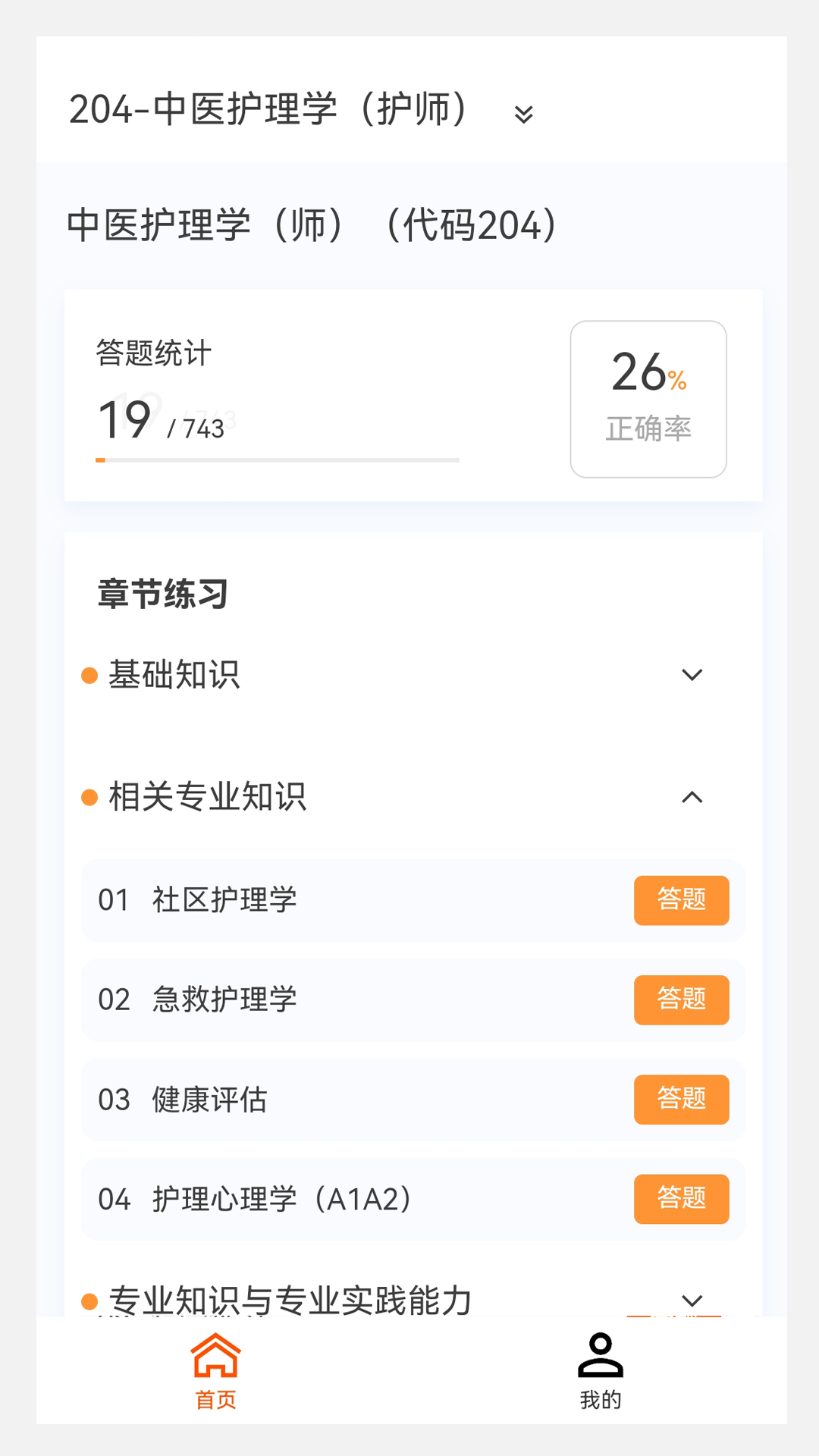
Task: Tap 答题 next to 健康评估
Action: [680, 1100]
